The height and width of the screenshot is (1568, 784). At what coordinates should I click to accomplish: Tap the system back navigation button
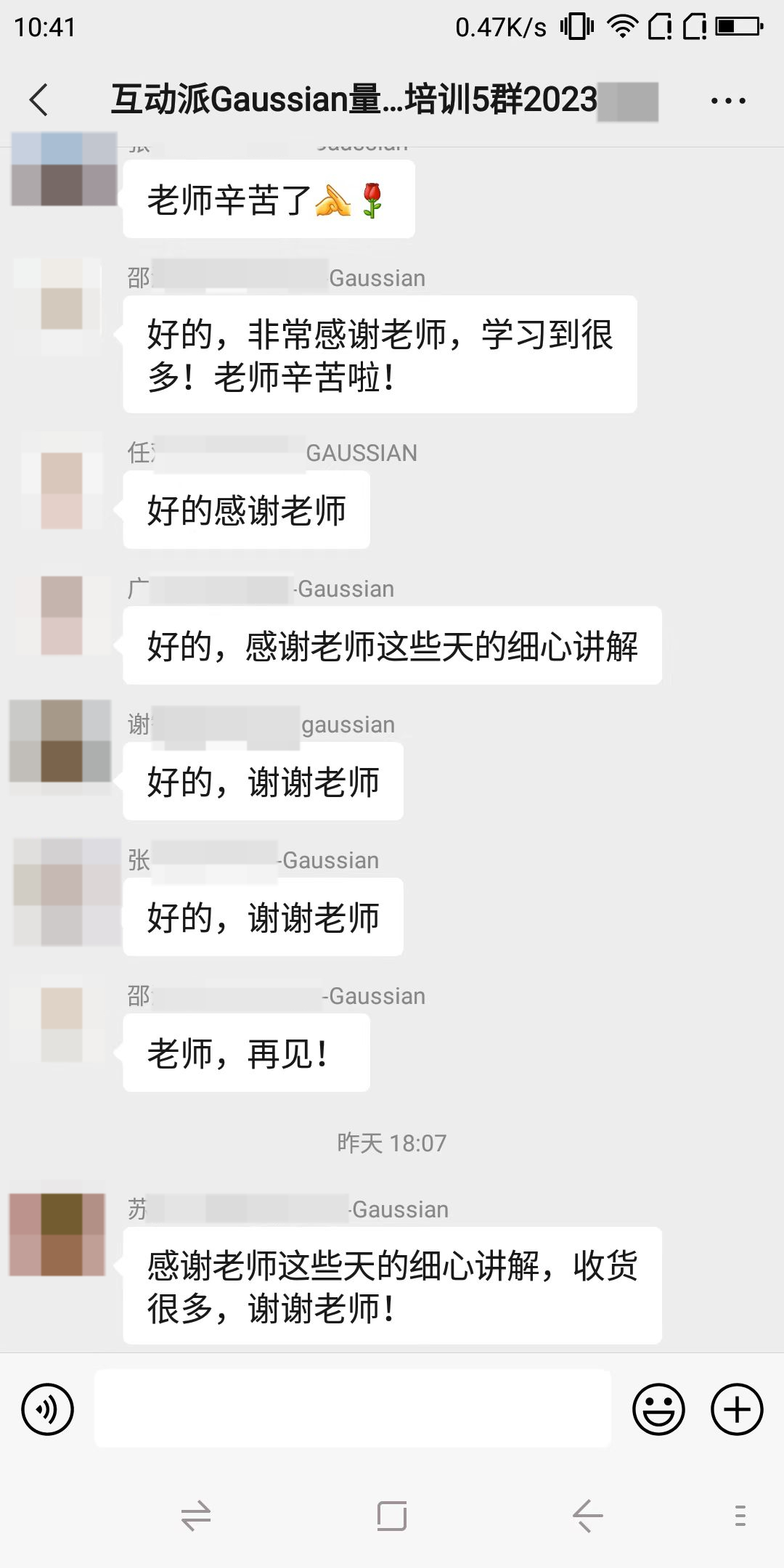587,1516
